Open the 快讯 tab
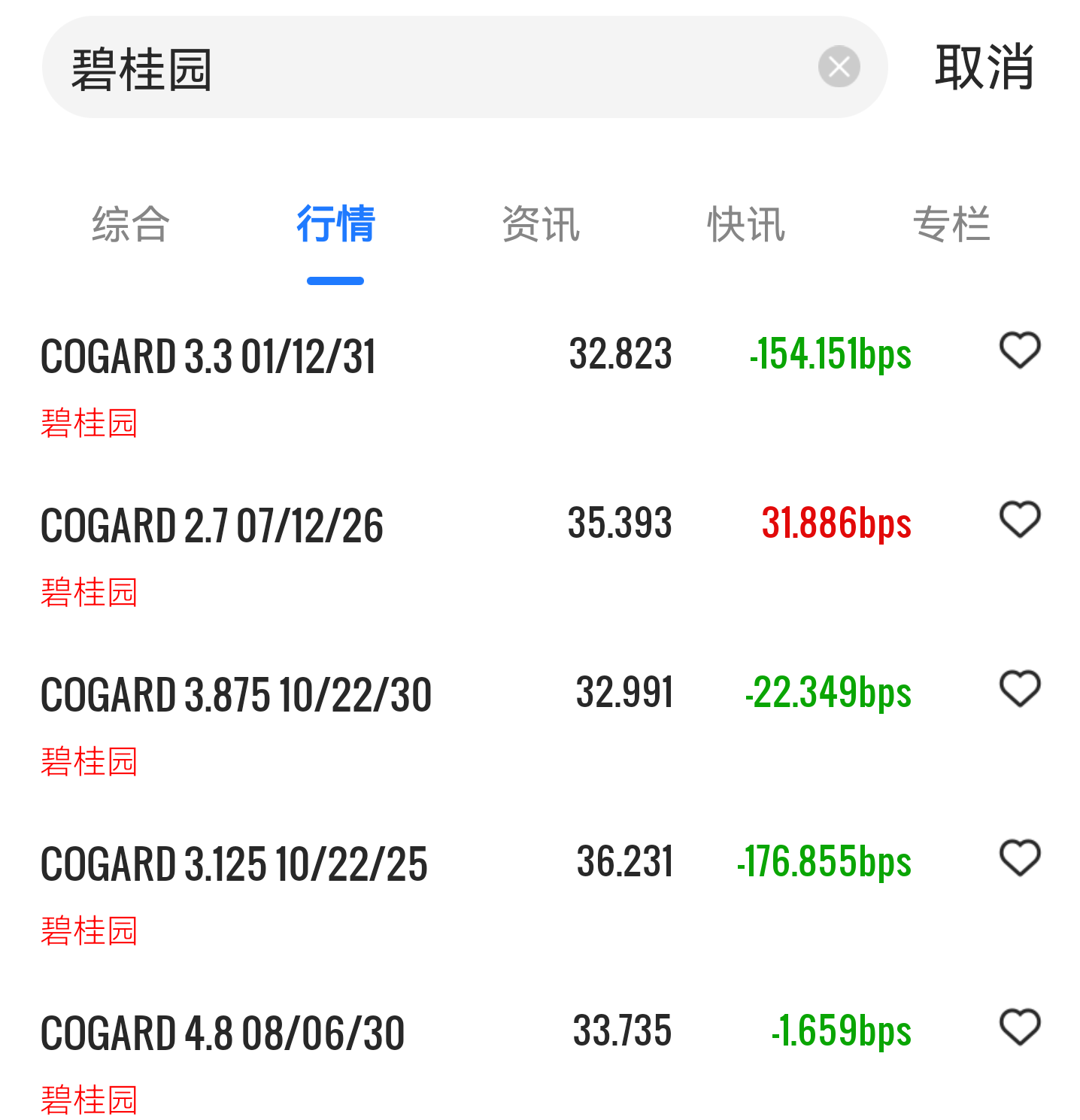This screenshot has width=1080, height=1120. (746, 224)
